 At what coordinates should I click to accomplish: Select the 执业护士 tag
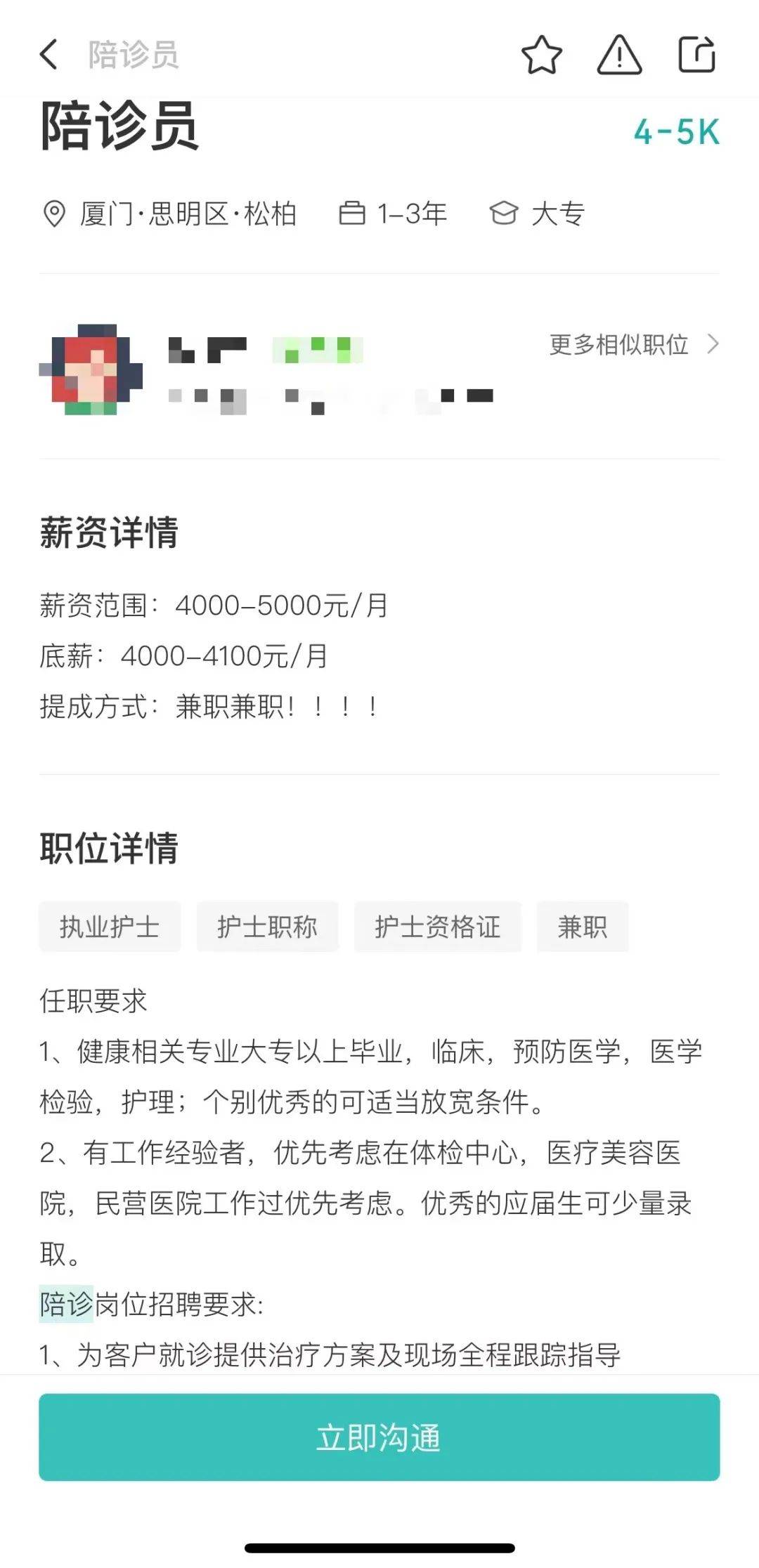(x=110, y=927)
